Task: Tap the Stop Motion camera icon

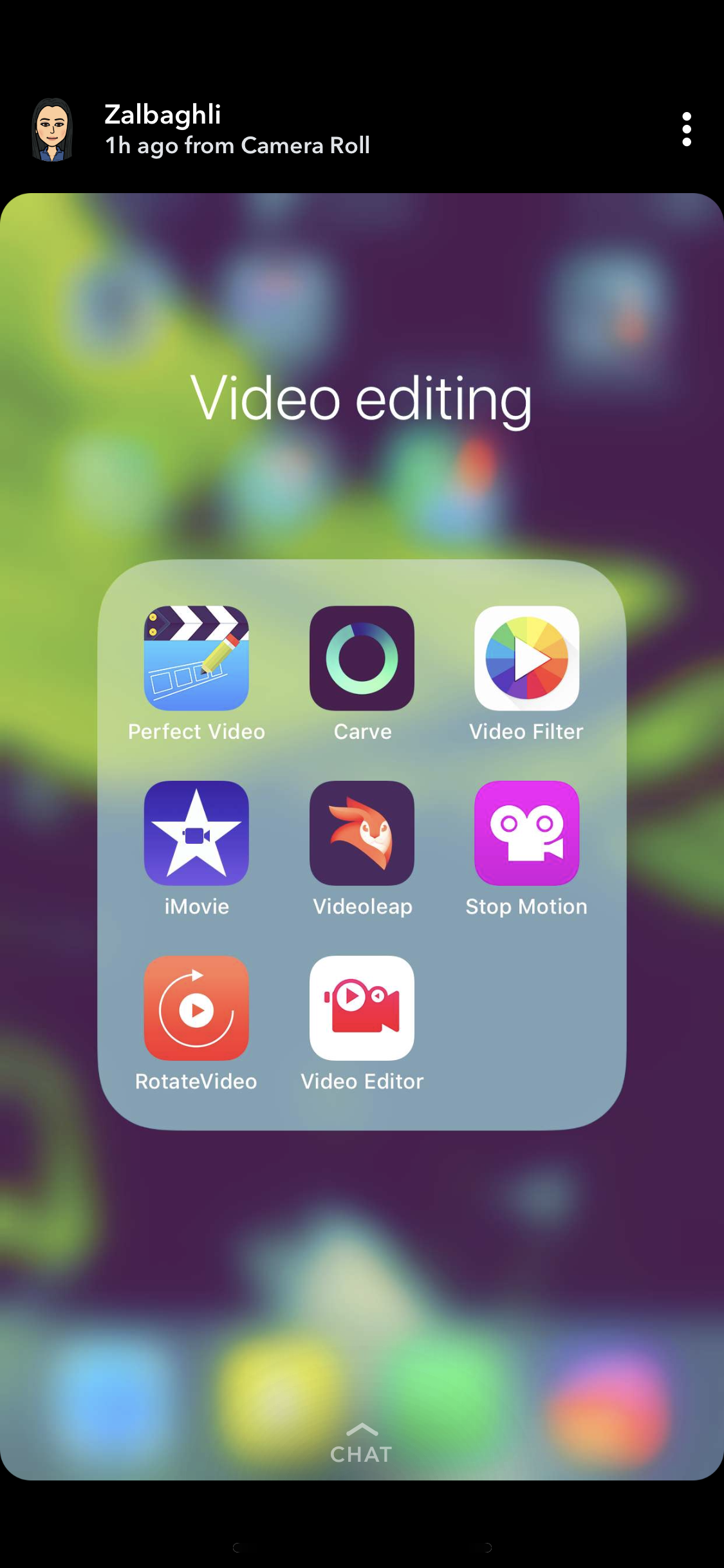Action: point(526,835)
